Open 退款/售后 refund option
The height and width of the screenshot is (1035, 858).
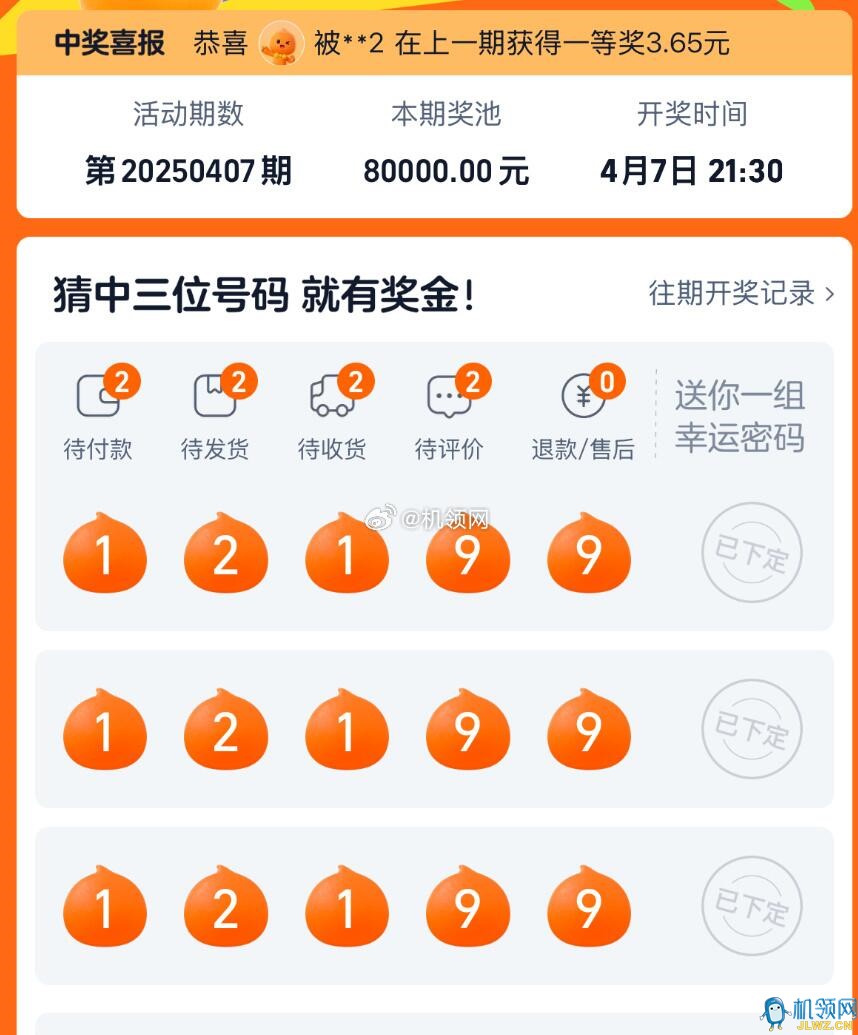(583, 415)
